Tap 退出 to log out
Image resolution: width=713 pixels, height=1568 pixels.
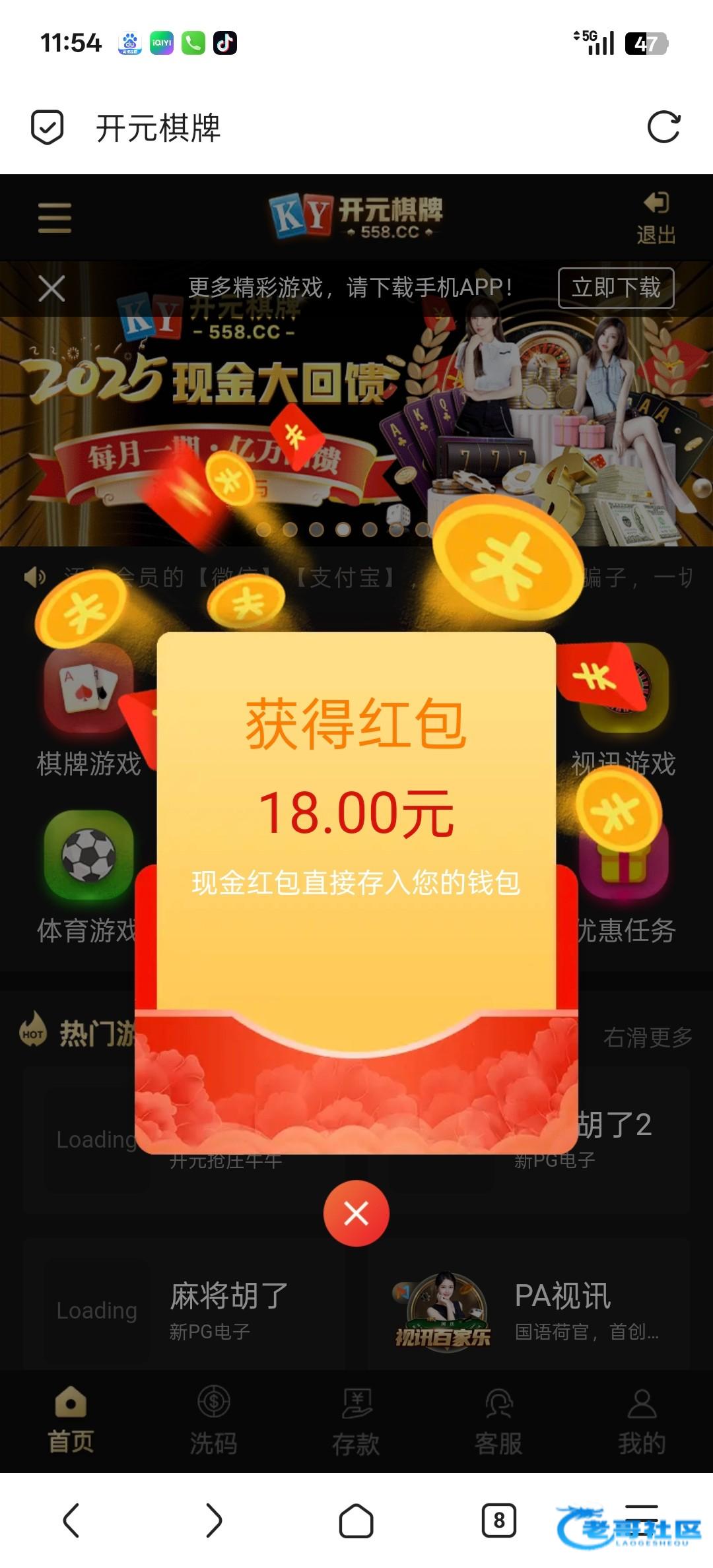(656, 218)
